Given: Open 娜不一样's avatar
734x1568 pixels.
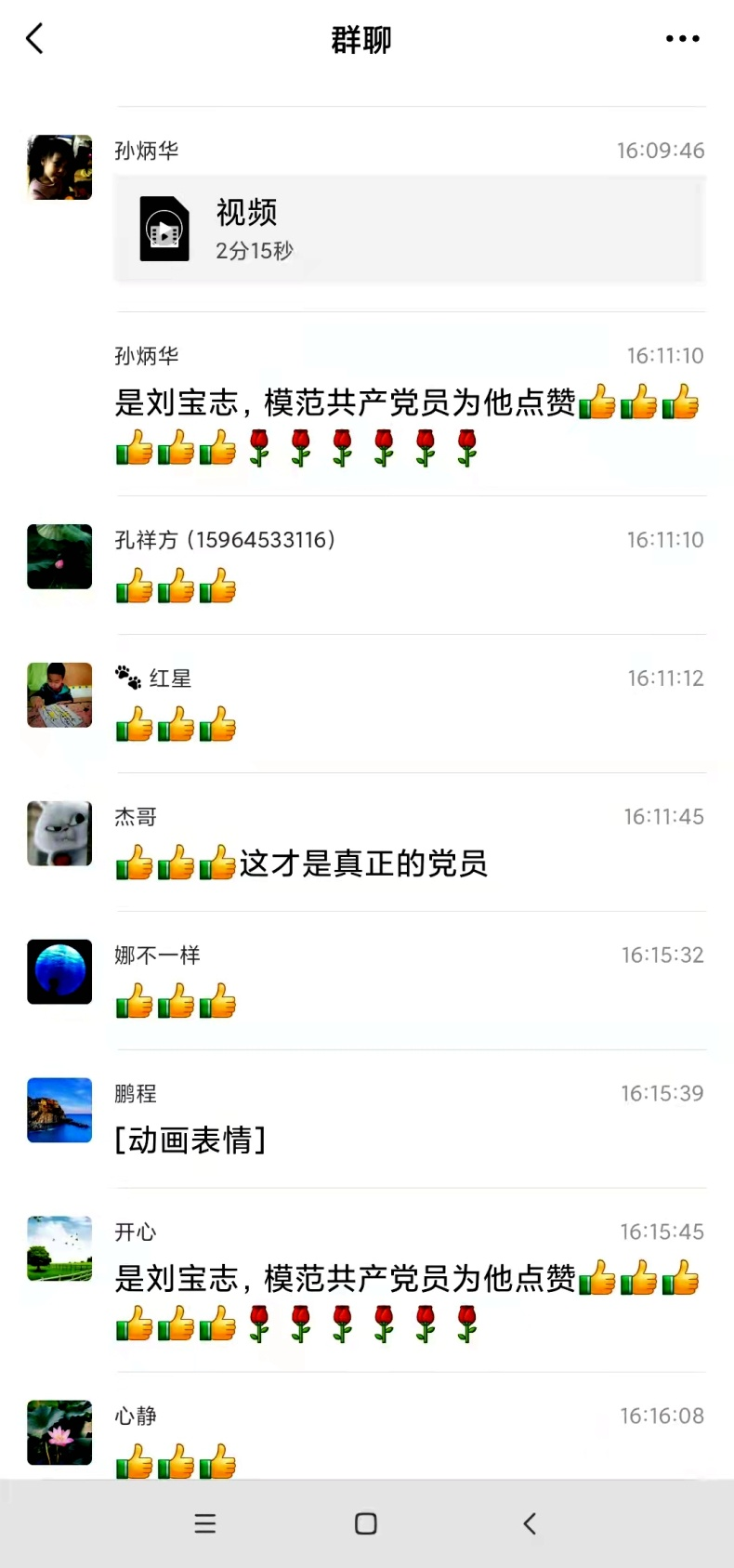Looking at the screenshot, I should 59,972.
